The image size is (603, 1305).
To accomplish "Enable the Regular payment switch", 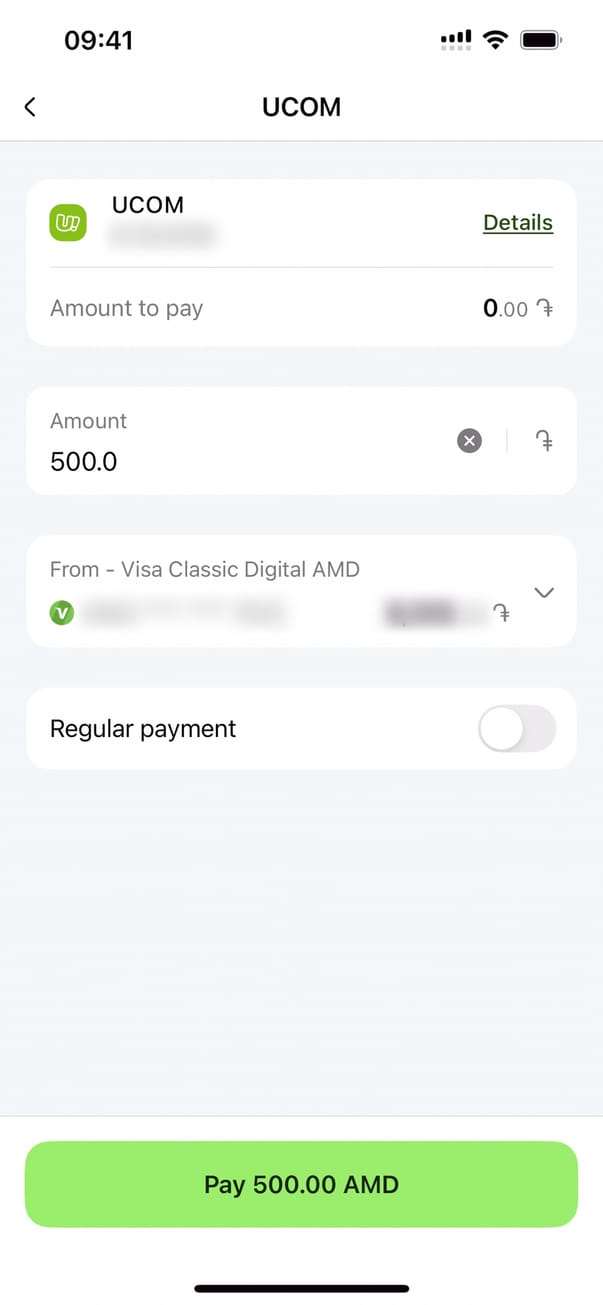I will [x=516, y=728].
